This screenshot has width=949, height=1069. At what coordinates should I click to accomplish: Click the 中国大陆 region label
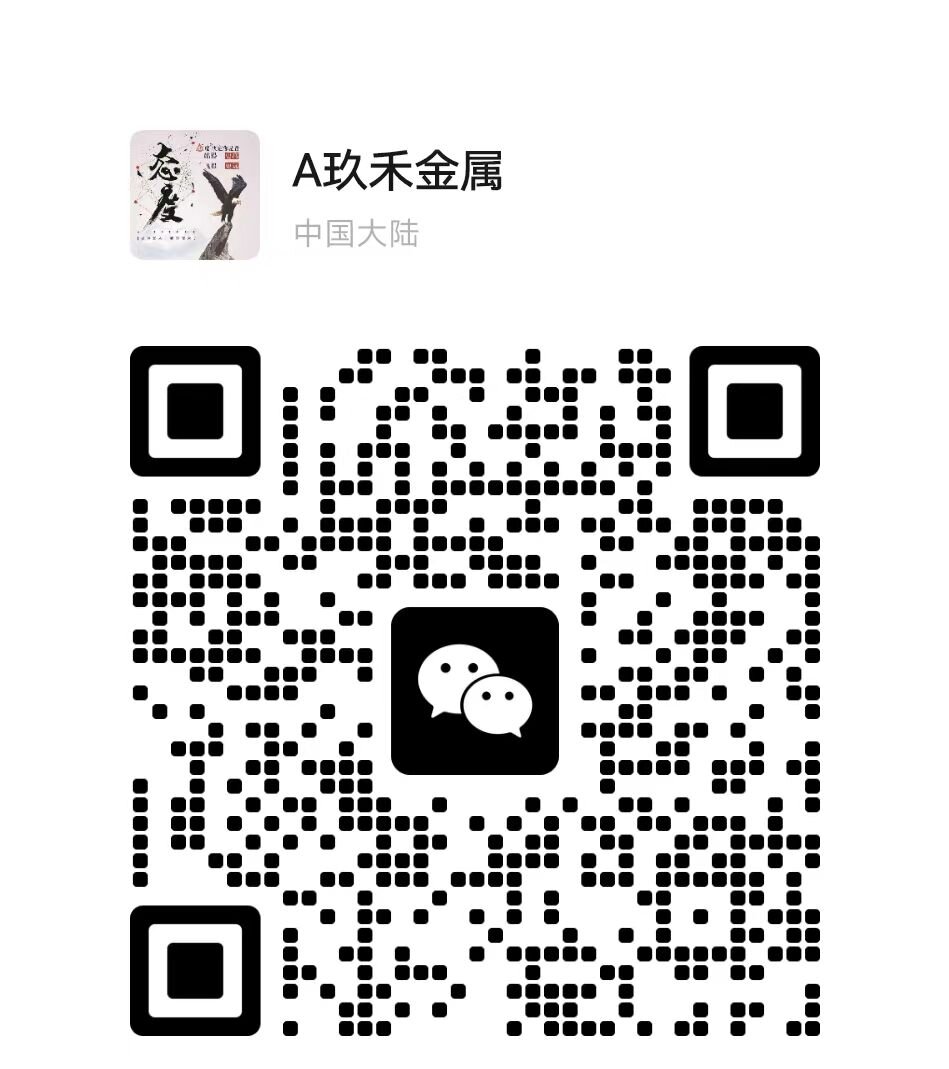356,233
